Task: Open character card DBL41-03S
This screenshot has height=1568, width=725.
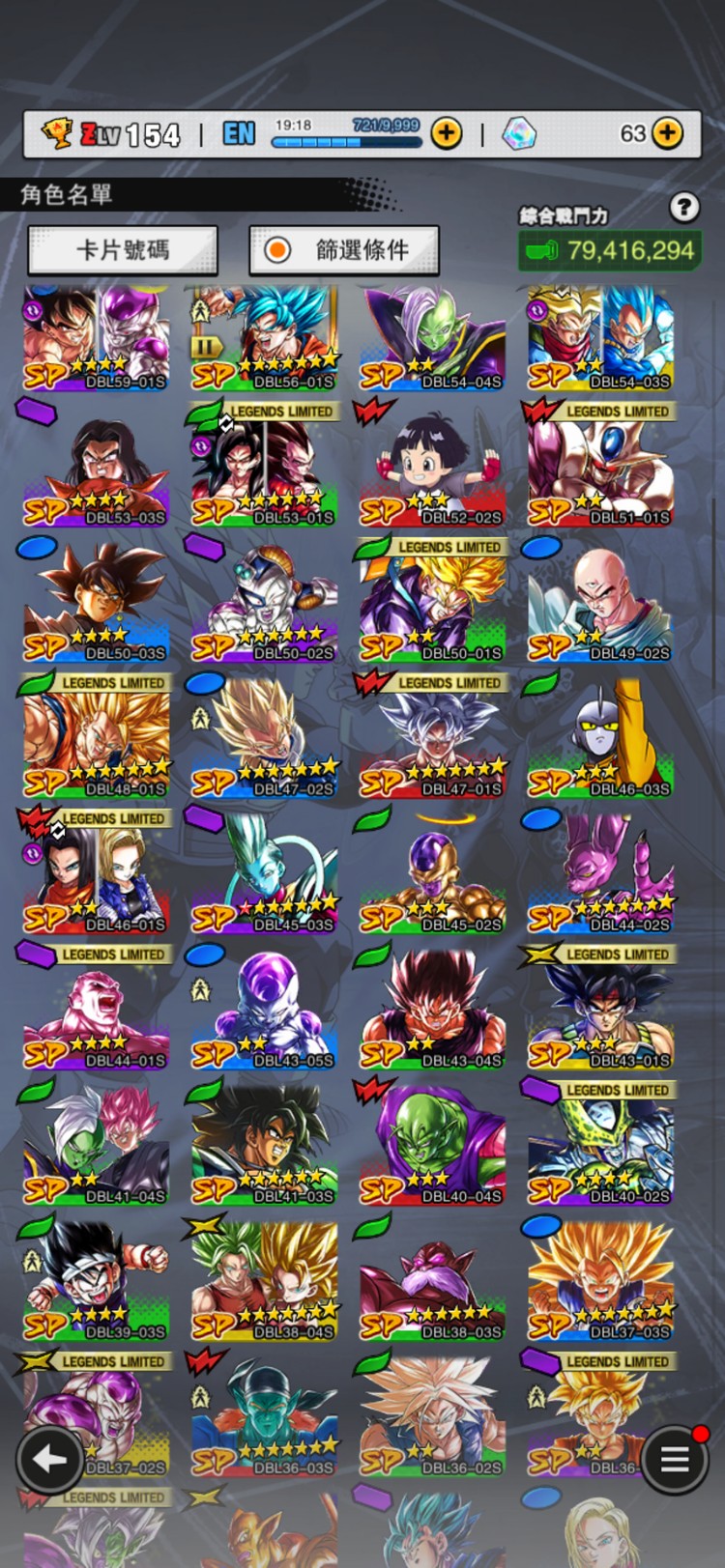Action: [x=265, y=1150]
